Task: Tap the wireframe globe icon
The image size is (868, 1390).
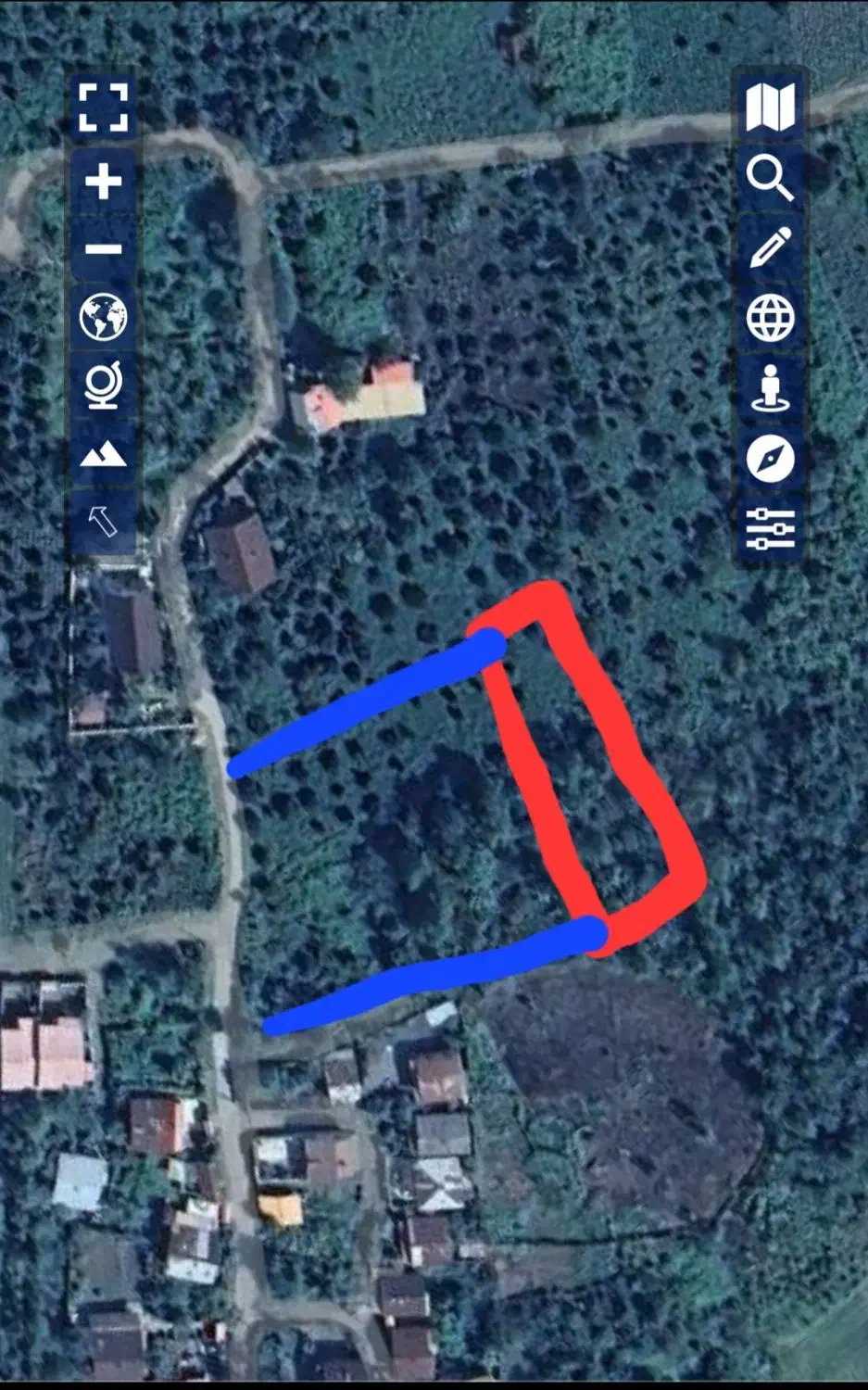Action: [x=770, y=319]
